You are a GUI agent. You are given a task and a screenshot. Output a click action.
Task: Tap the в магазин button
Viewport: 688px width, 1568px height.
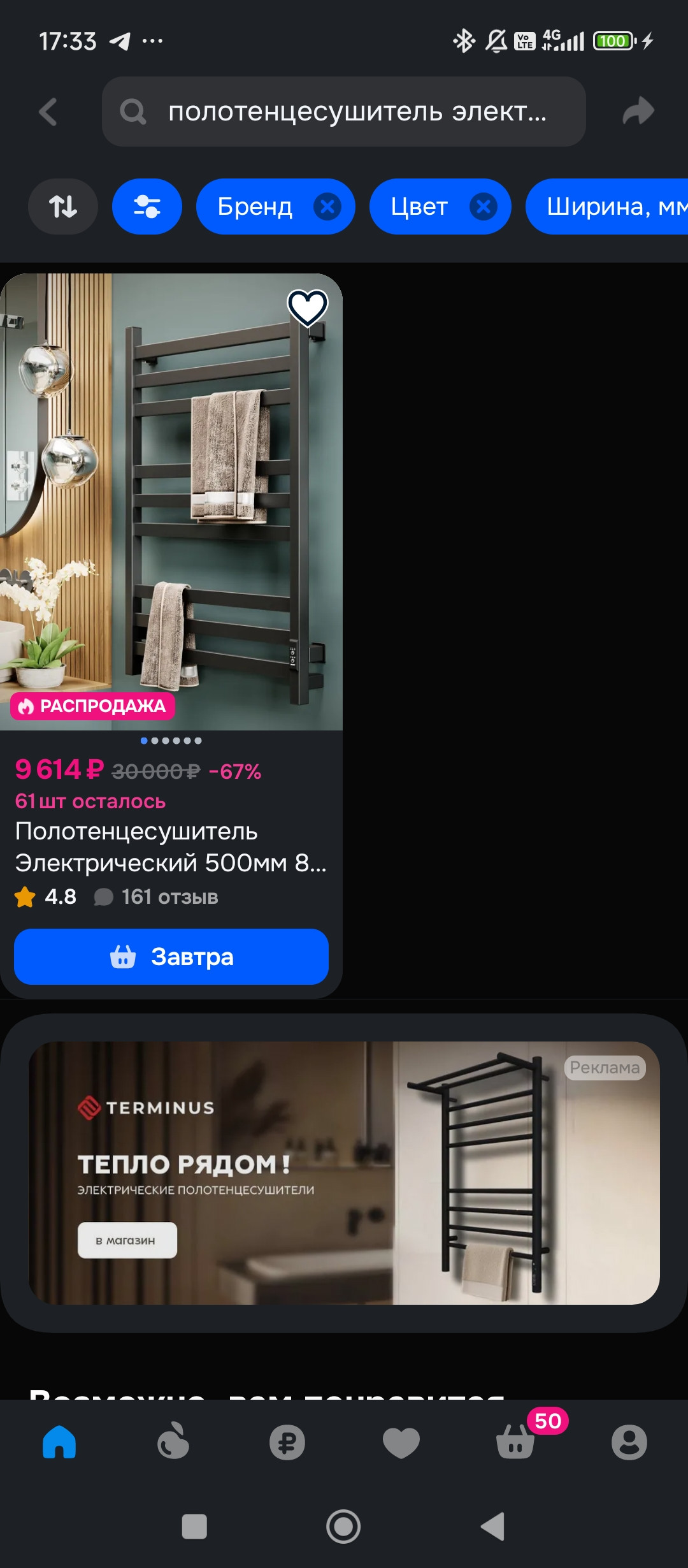pyautogui.click(x=127, y=1240)
